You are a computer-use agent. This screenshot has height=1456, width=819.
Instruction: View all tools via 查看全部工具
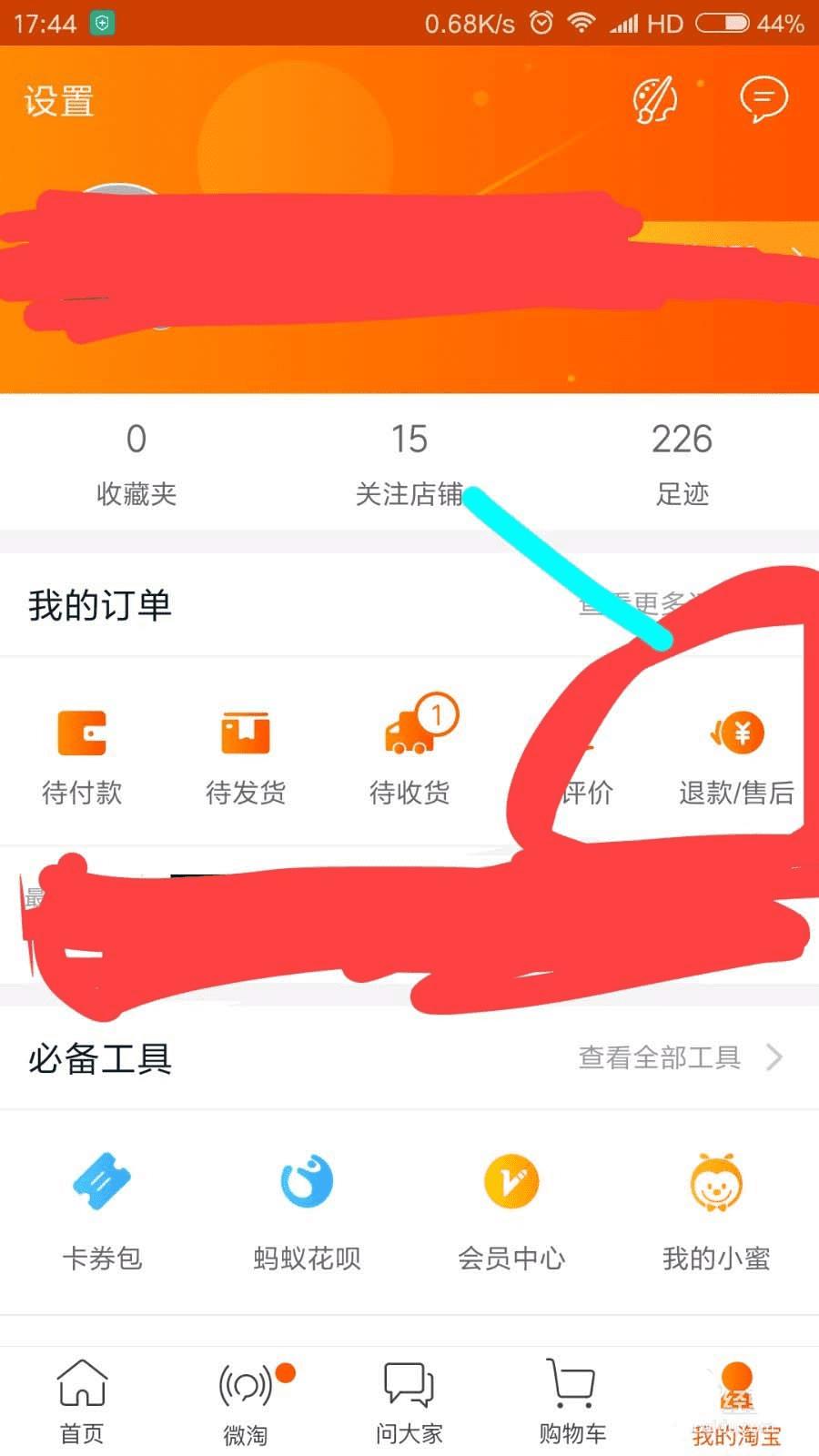(679, 1057)
